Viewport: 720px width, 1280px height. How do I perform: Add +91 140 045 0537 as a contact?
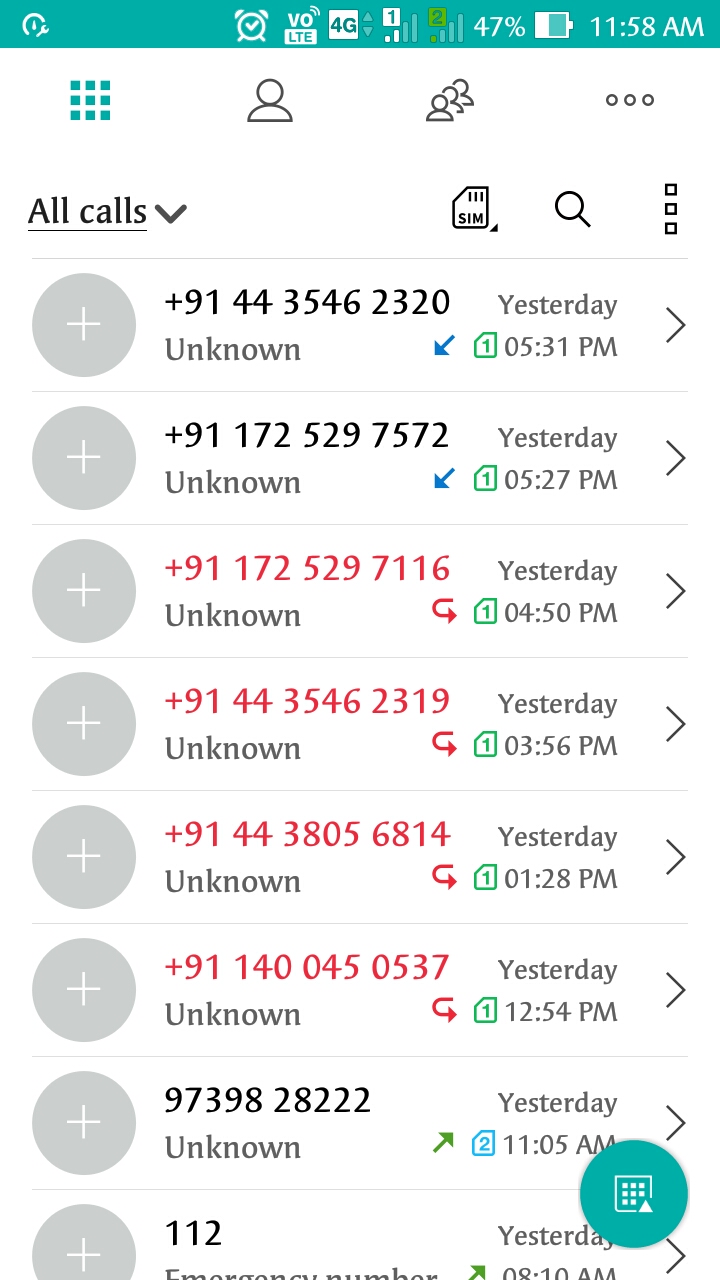coord(84,990)
